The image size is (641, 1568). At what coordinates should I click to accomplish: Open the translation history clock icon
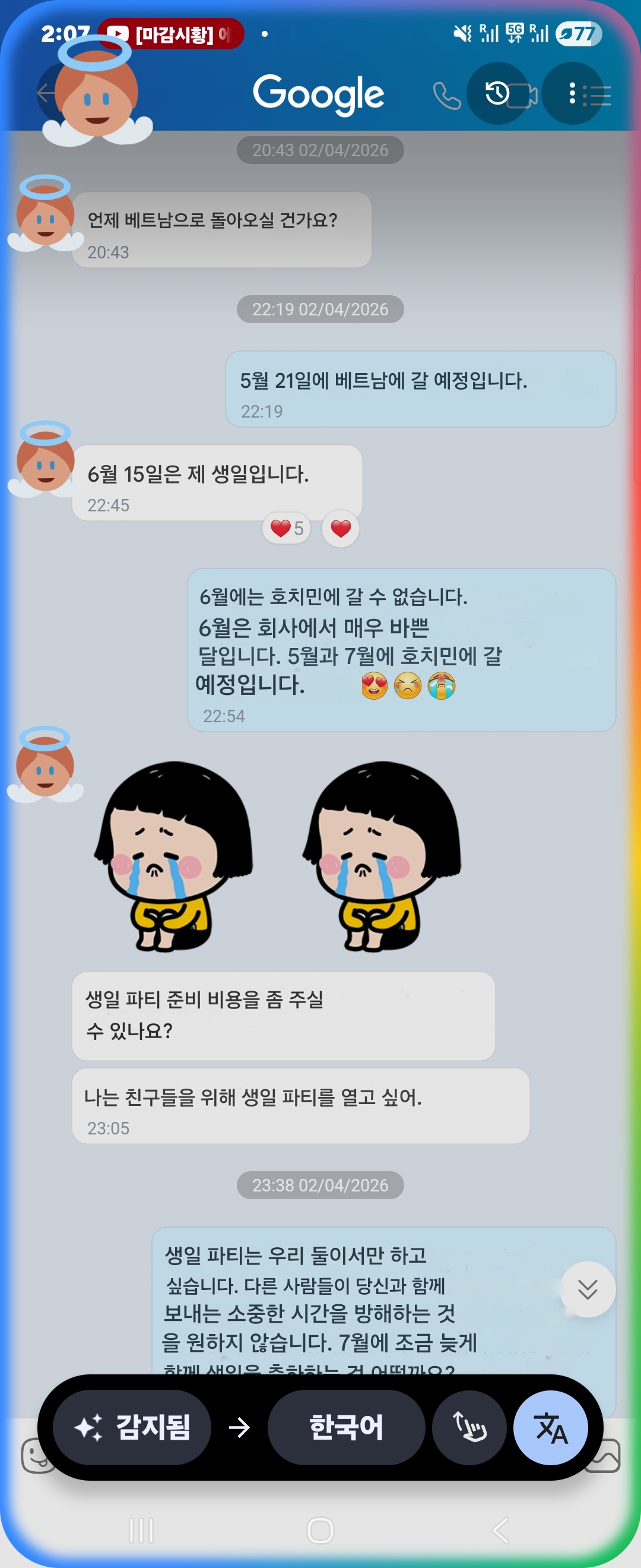click(x=497, y=93)
